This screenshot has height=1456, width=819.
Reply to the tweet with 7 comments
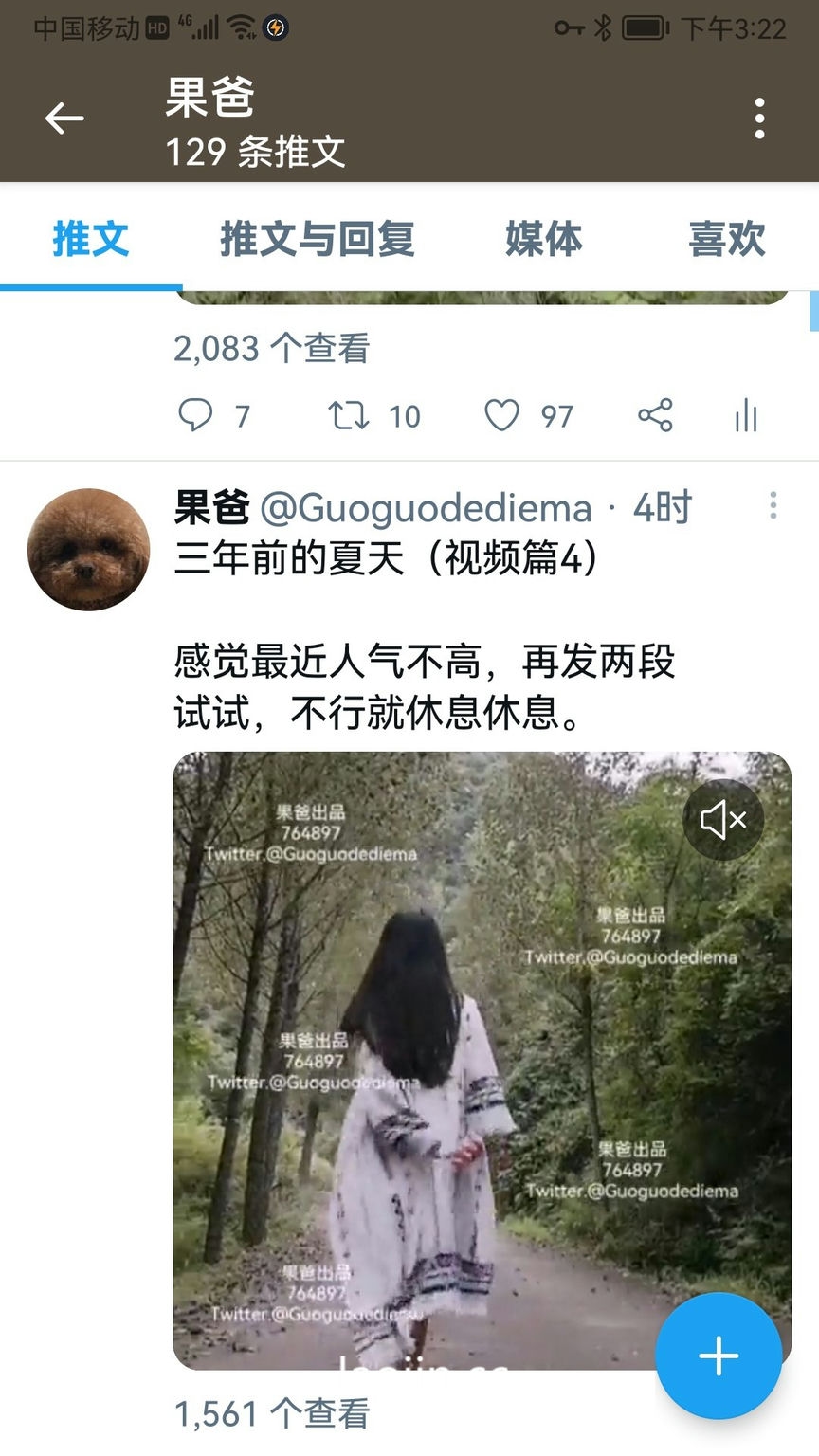(196, 415)
